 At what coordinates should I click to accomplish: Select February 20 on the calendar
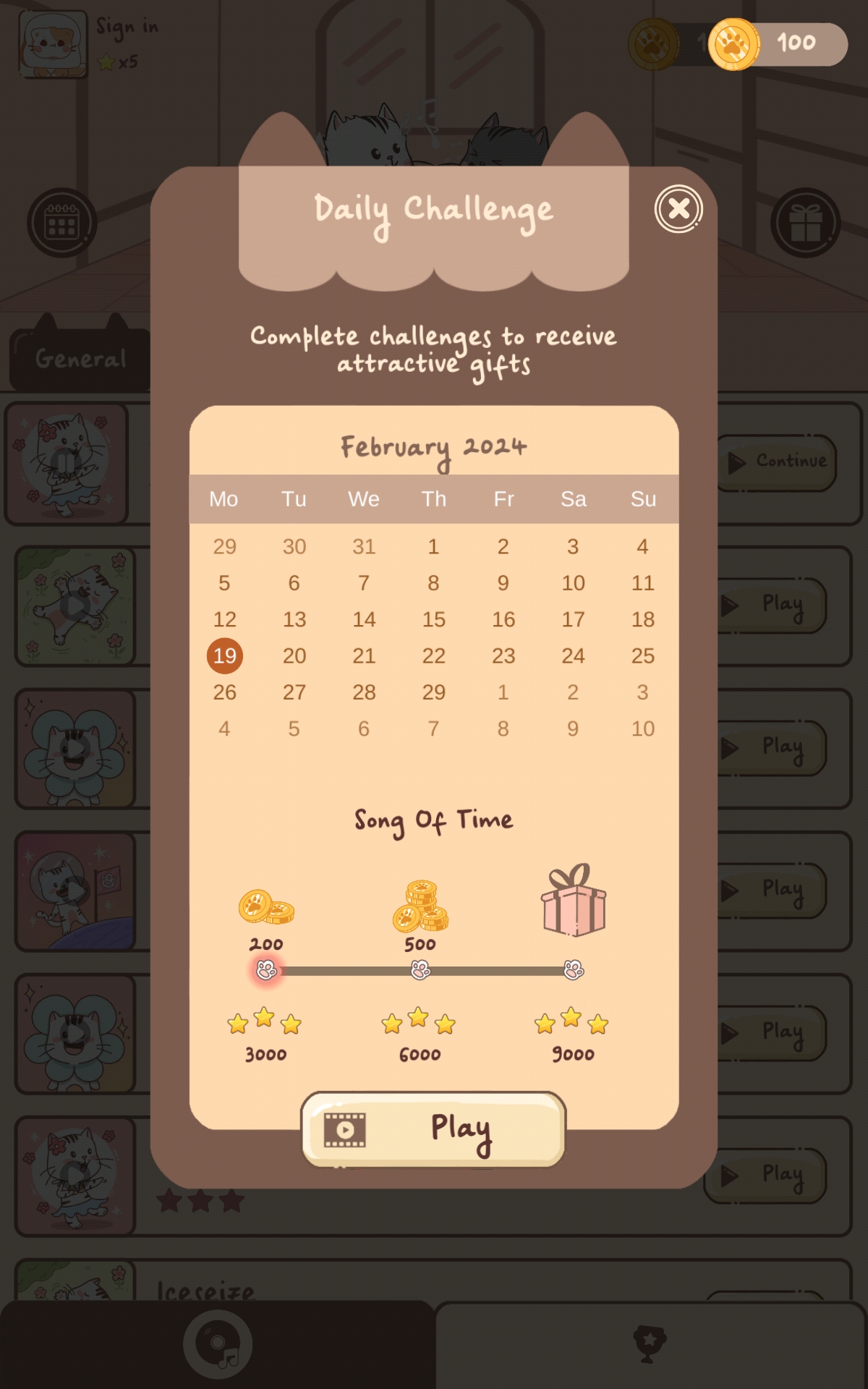294,656
